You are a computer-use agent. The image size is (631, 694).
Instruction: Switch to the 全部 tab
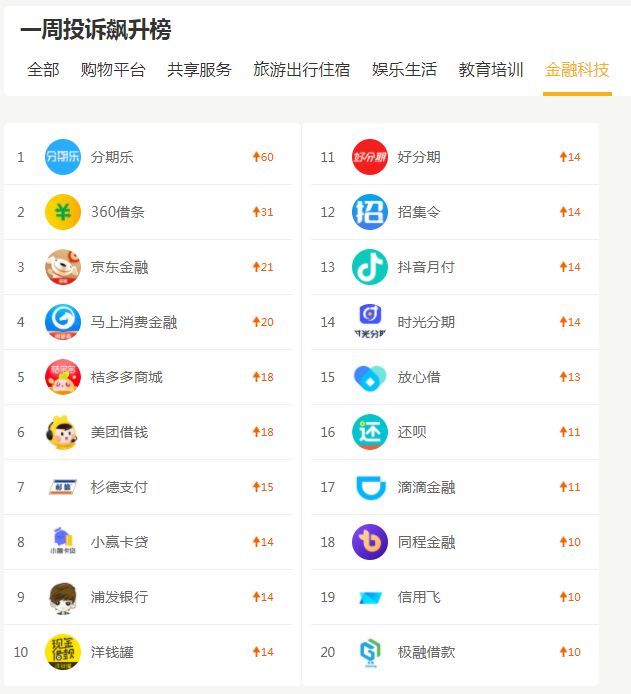(43, 70)
